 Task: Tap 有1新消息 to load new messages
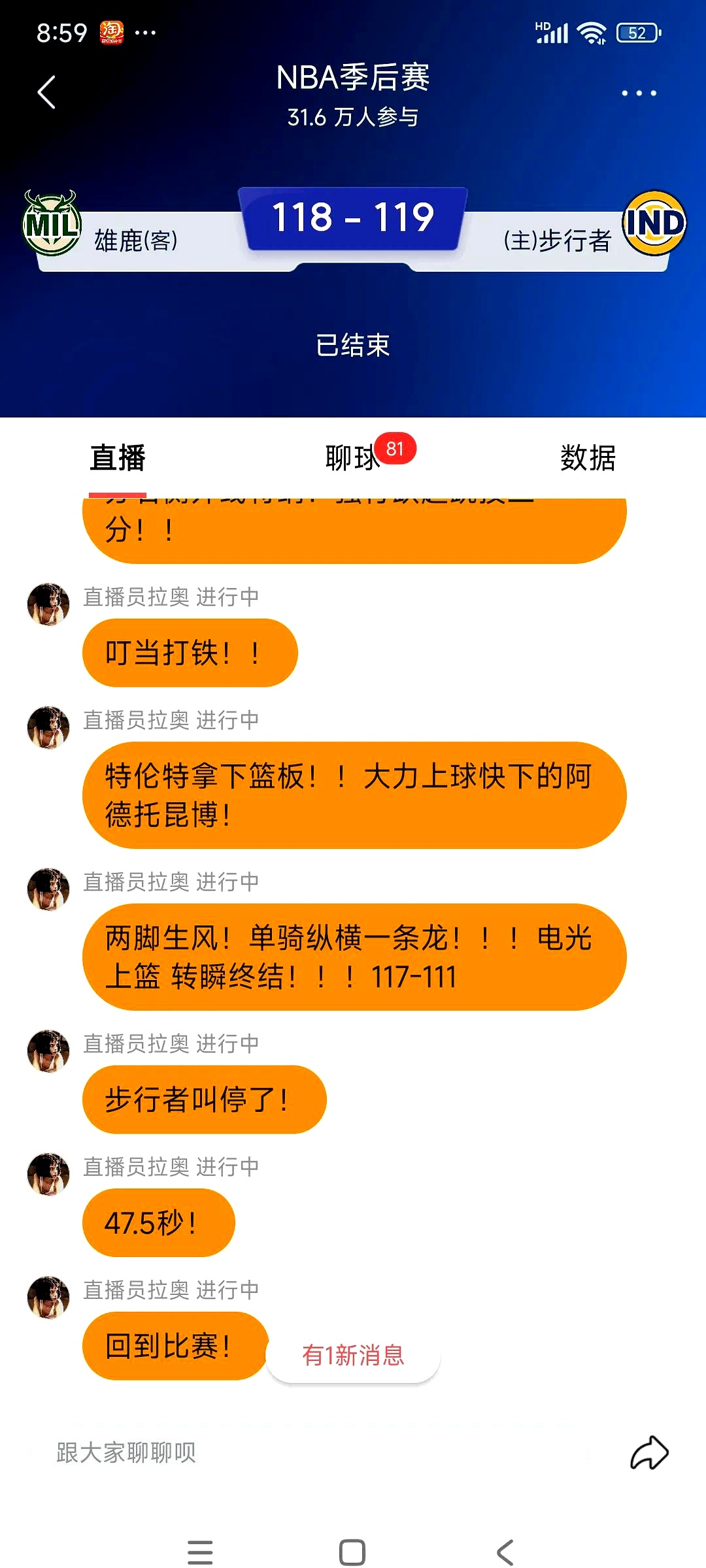pos(352,1357)
